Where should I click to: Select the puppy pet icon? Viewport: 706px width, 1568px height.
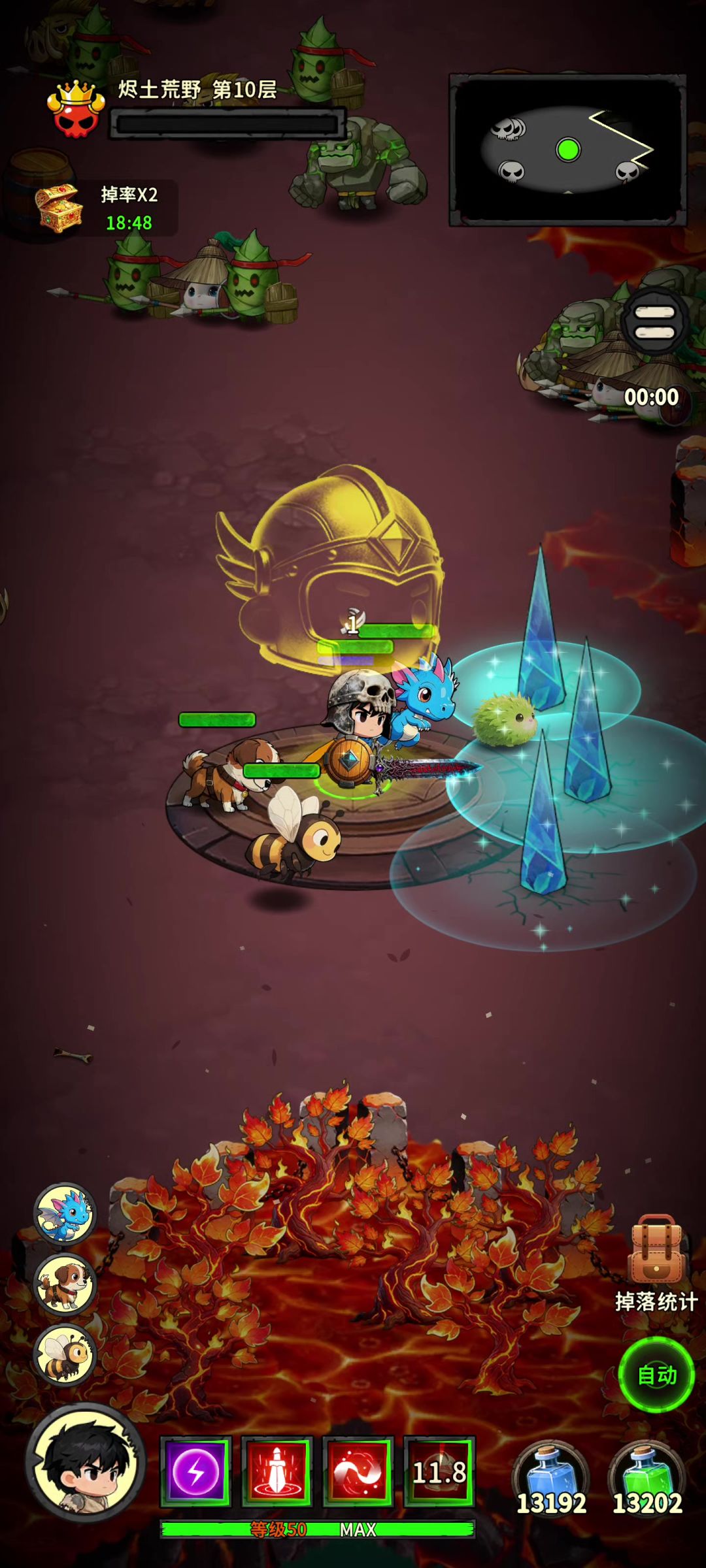coord(65,1284)
